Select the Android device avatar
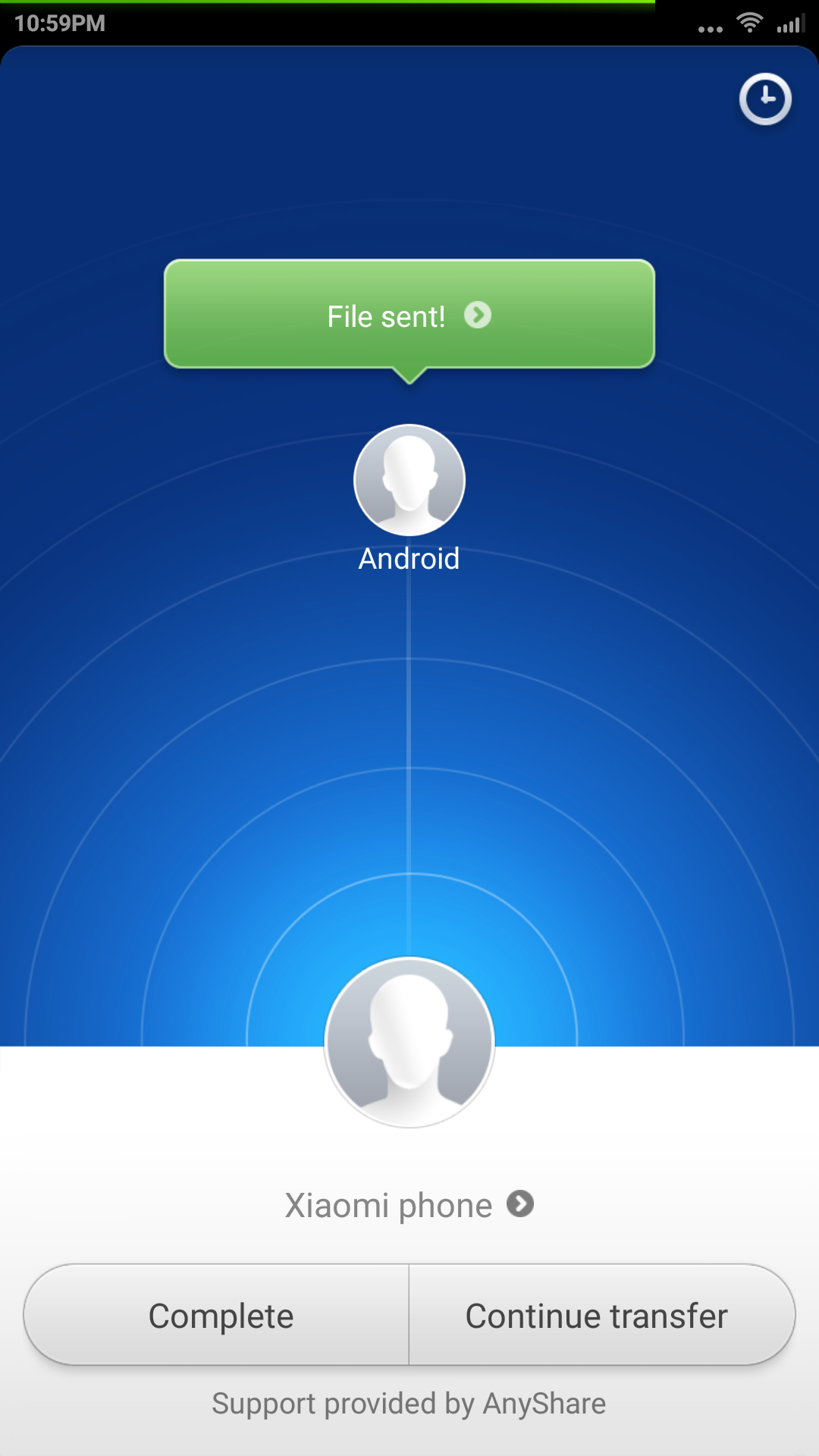The width and height of the screenshot is (819, 1456). pos(409,480)
